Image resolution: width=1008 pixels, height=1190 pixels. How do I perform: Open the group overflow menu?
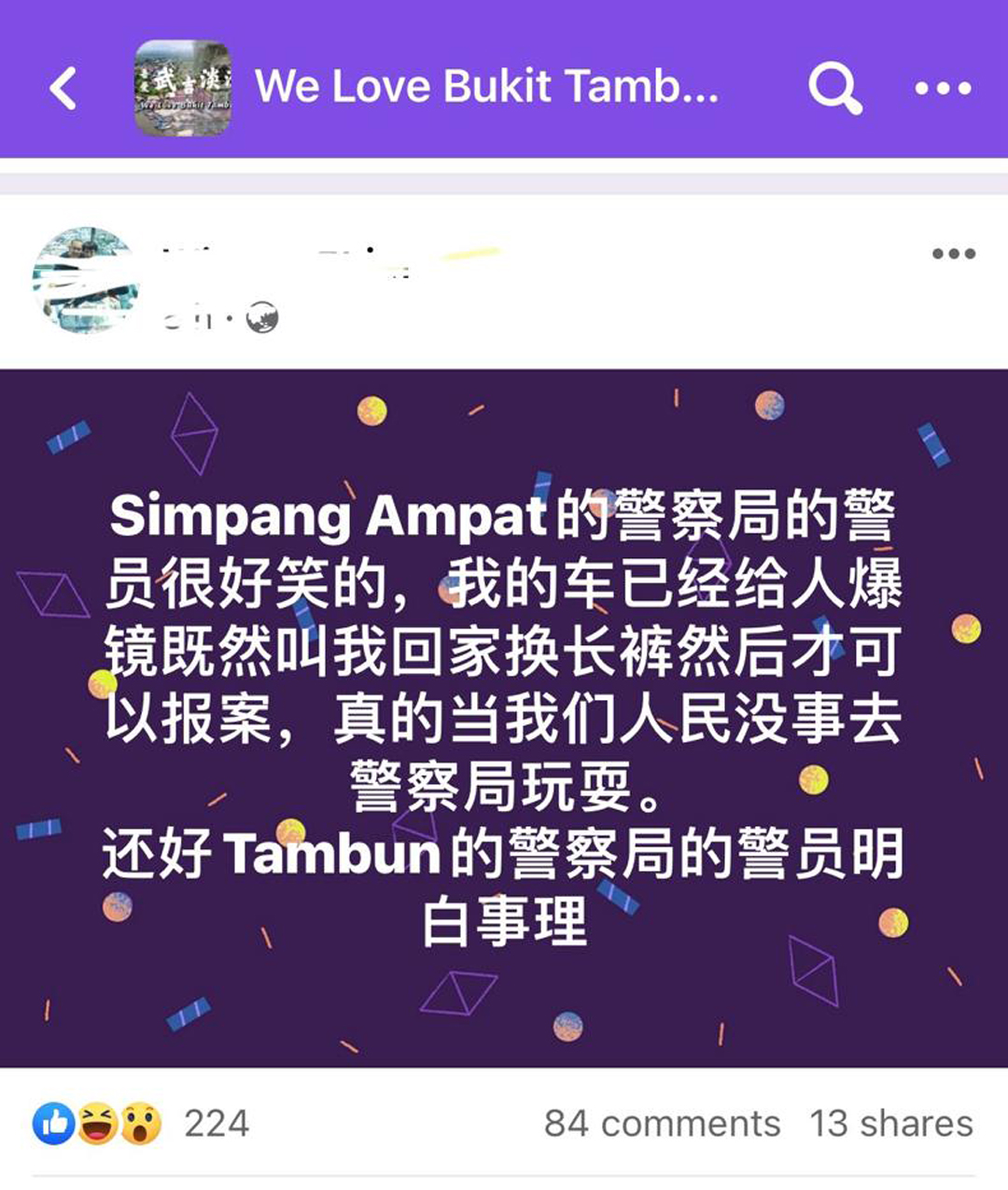[943, 89]
